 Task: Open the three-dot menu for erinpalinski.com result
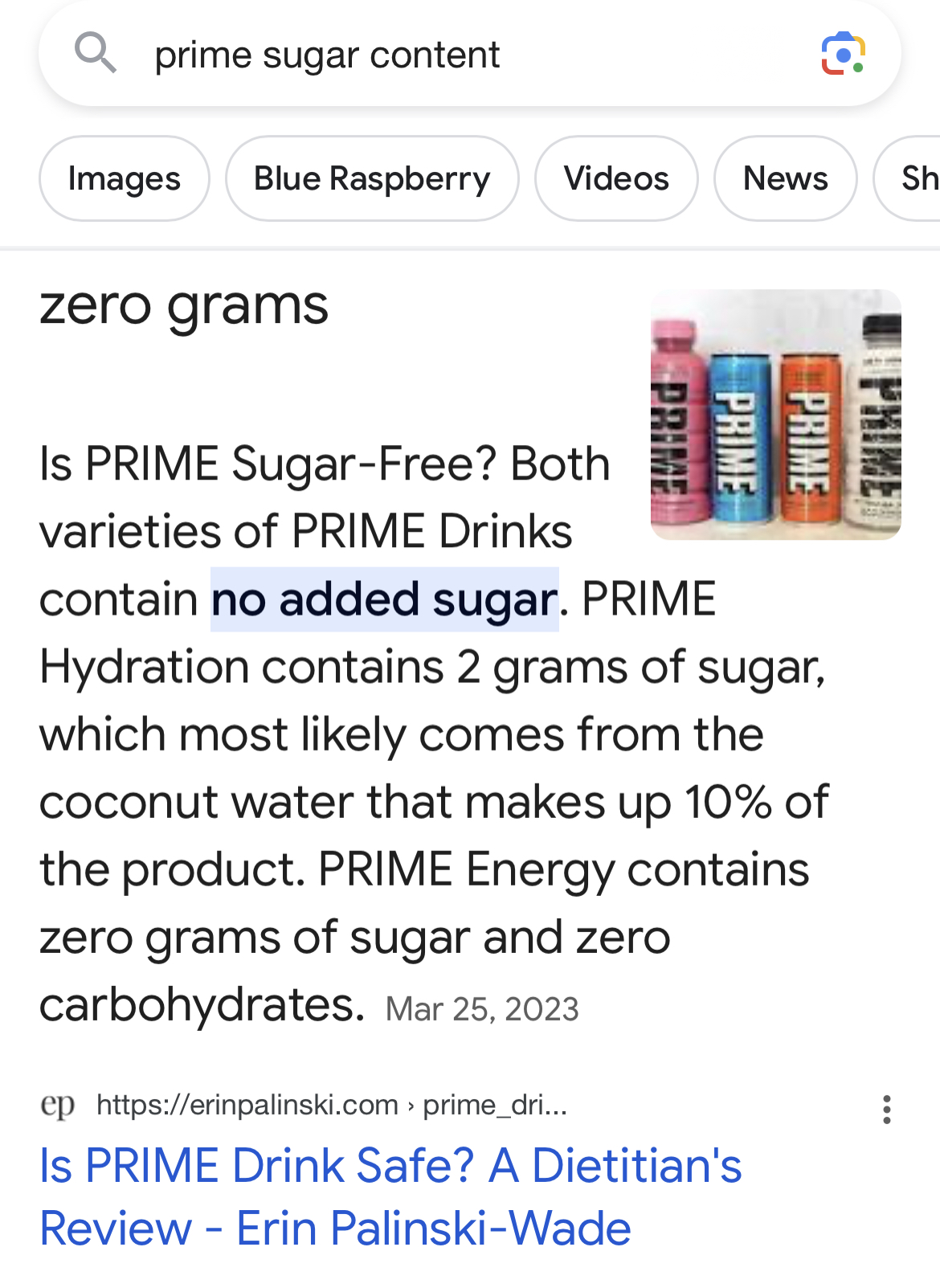tap(886, 1109)
